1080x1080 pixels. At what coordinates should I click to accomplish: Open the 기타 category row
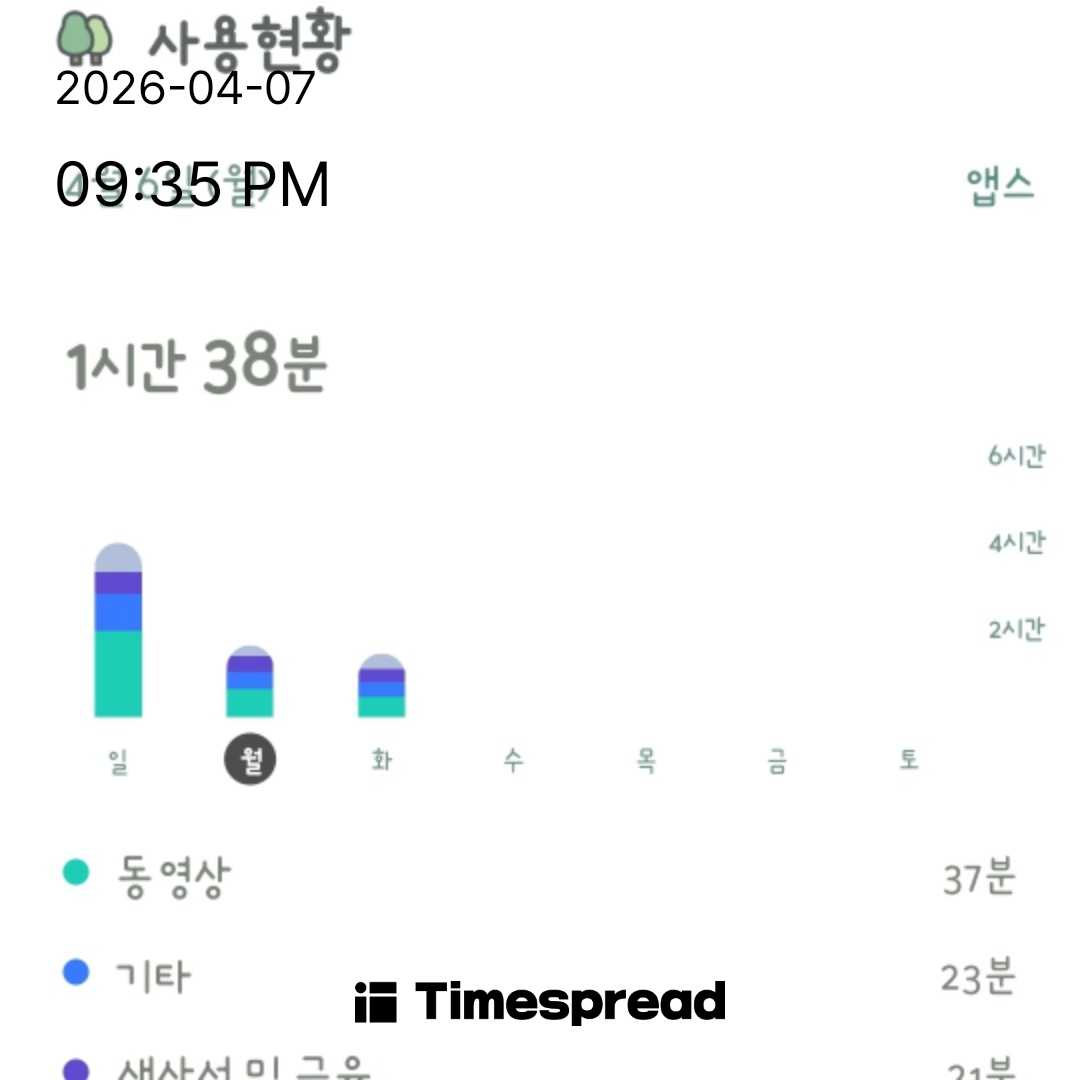pyautogui.click(x=540, y=975)
